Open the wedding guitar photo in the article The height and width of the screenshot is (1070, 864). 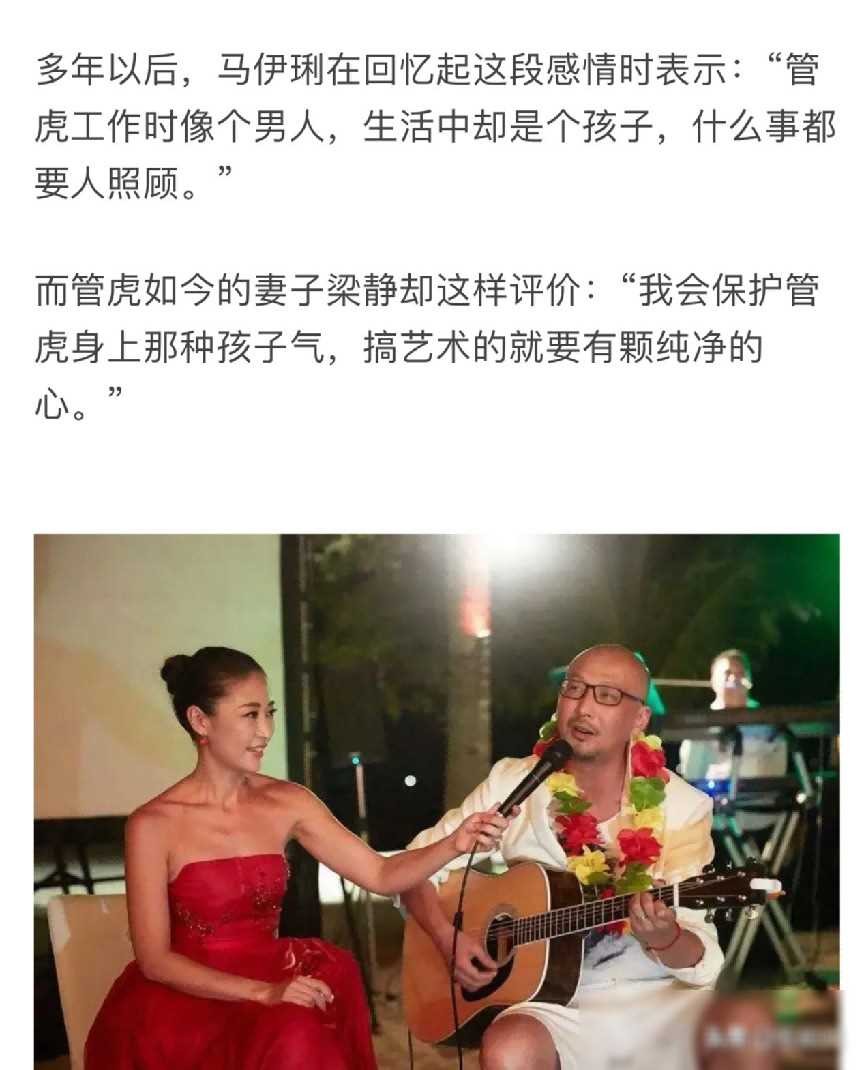click(436, 801)
